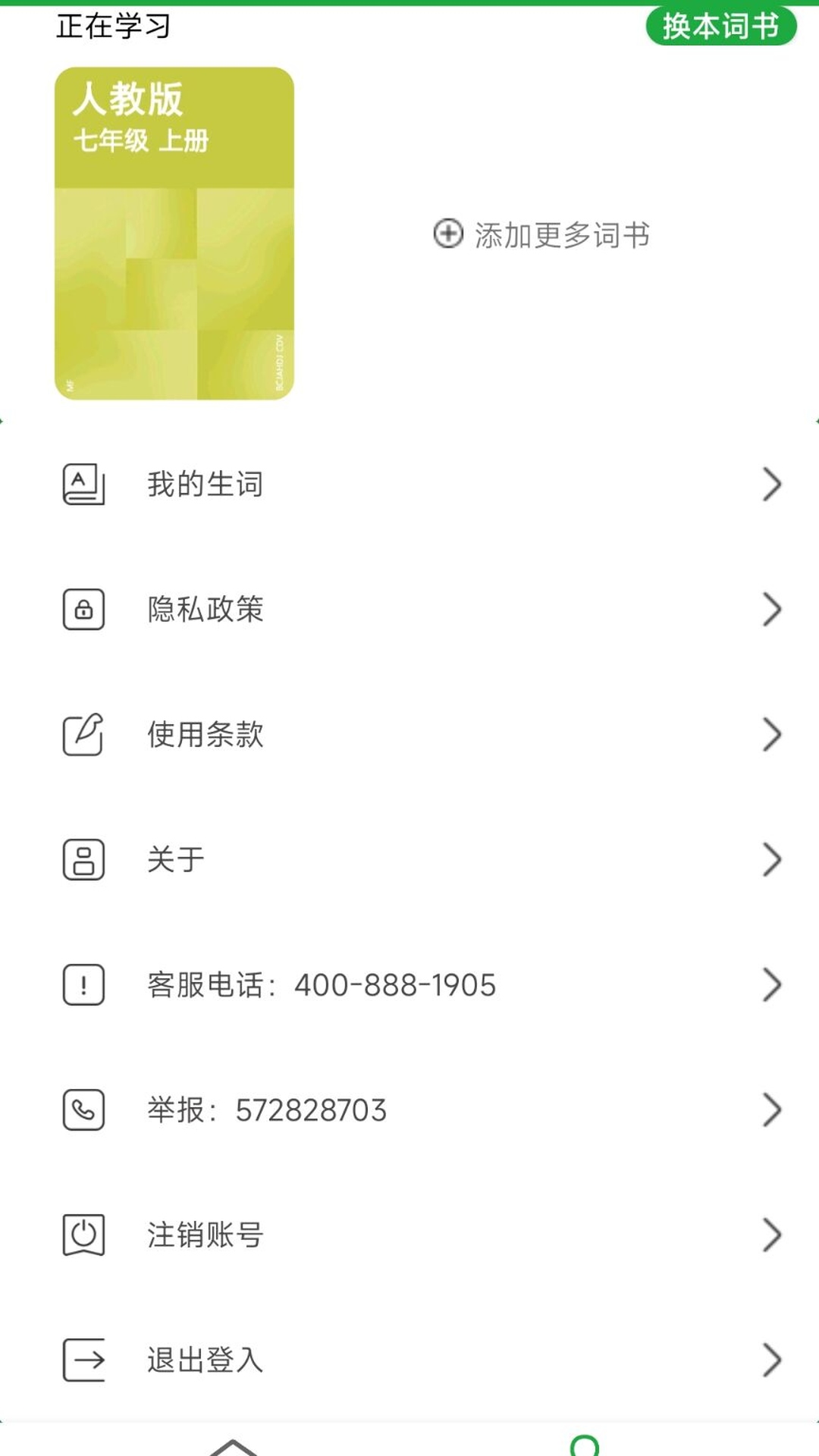Click the lock icon beside 隐私政策
The width and height of the screenshot is (819, 1456).
point(83,609)
